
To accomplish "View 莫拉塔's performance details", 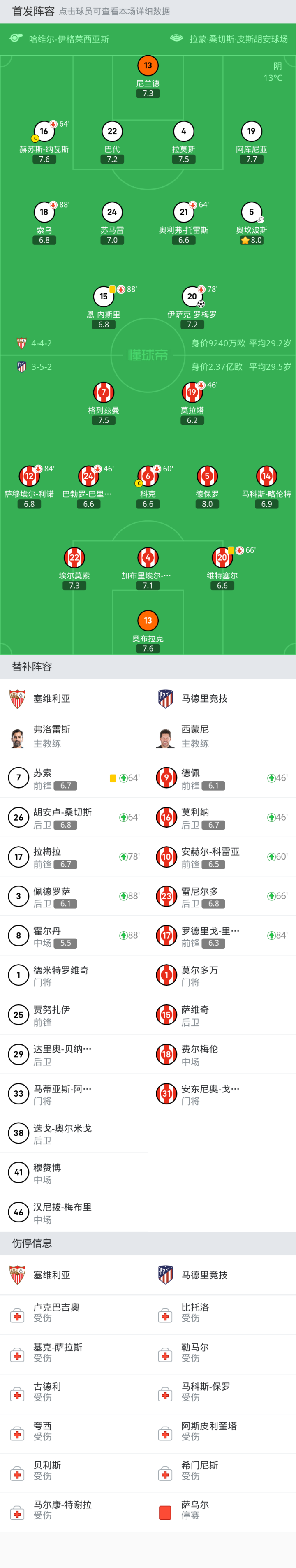I will coord(192,392).
